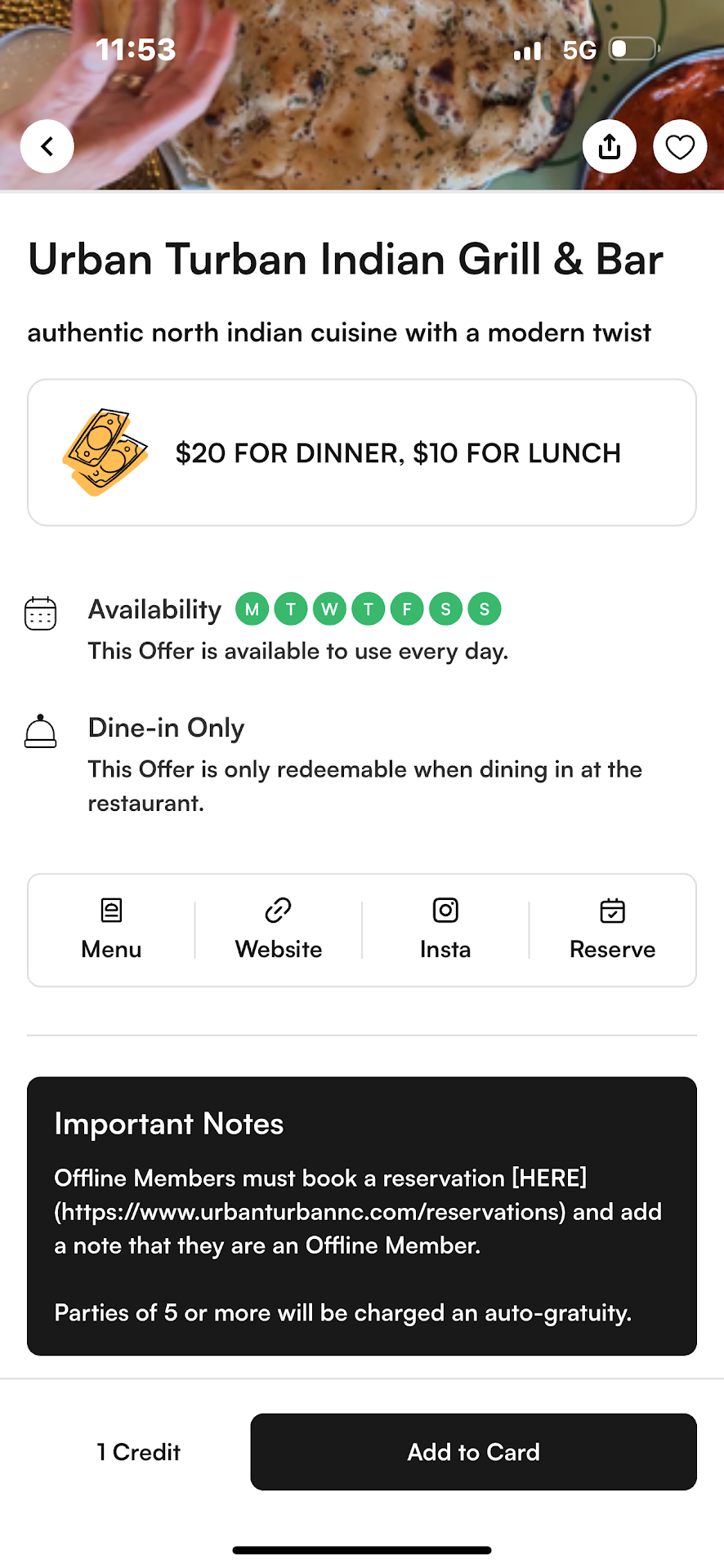Tap Reserve to book a table
The width and height of the screenshot is (724, 1568).
(612, 929)
